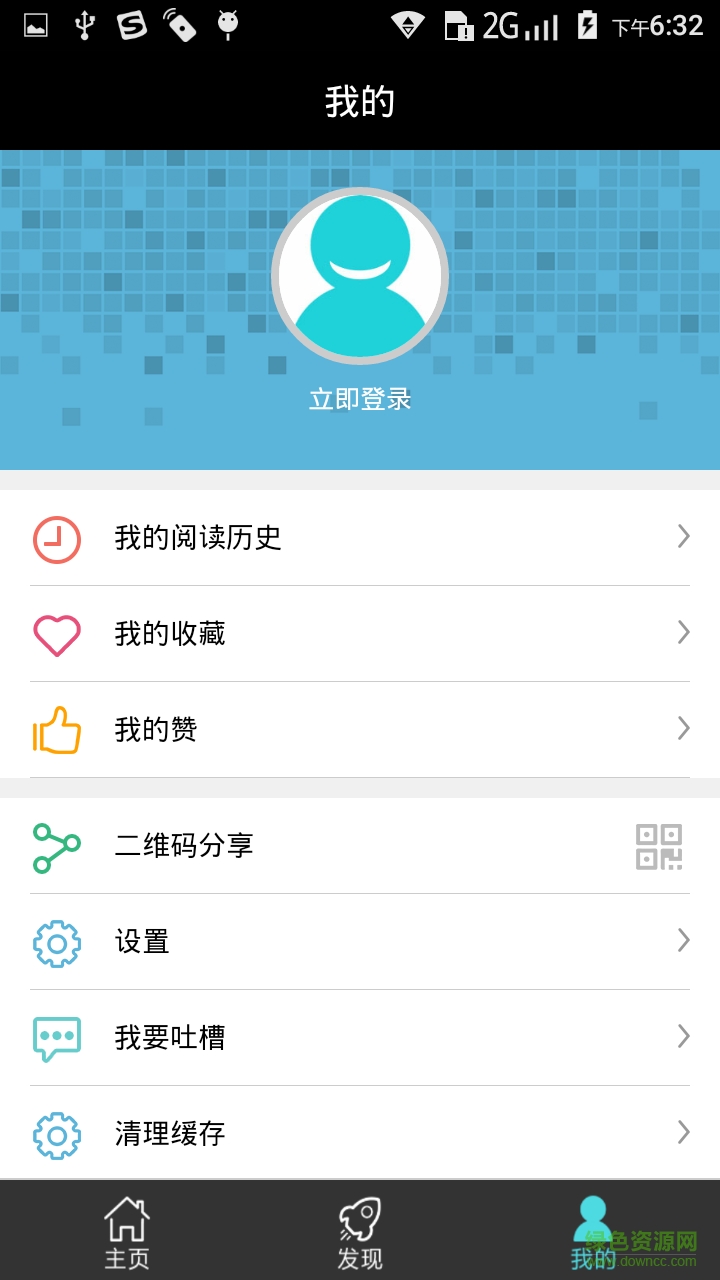Open the QR code preview icon
This screenshot has width=720, height=1280.
660,845
